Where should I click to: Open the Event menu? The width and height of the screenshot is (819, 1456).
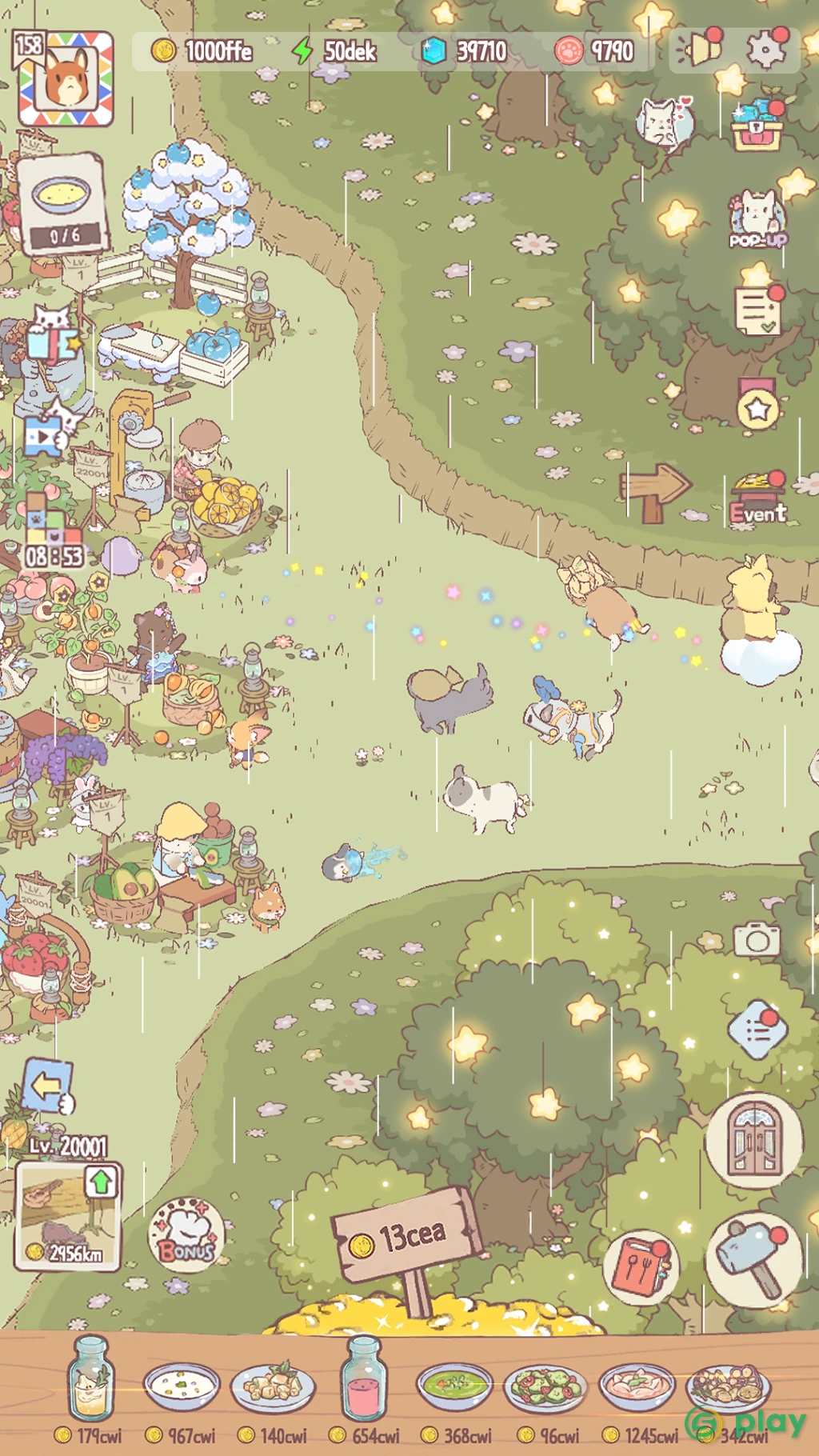757,499
